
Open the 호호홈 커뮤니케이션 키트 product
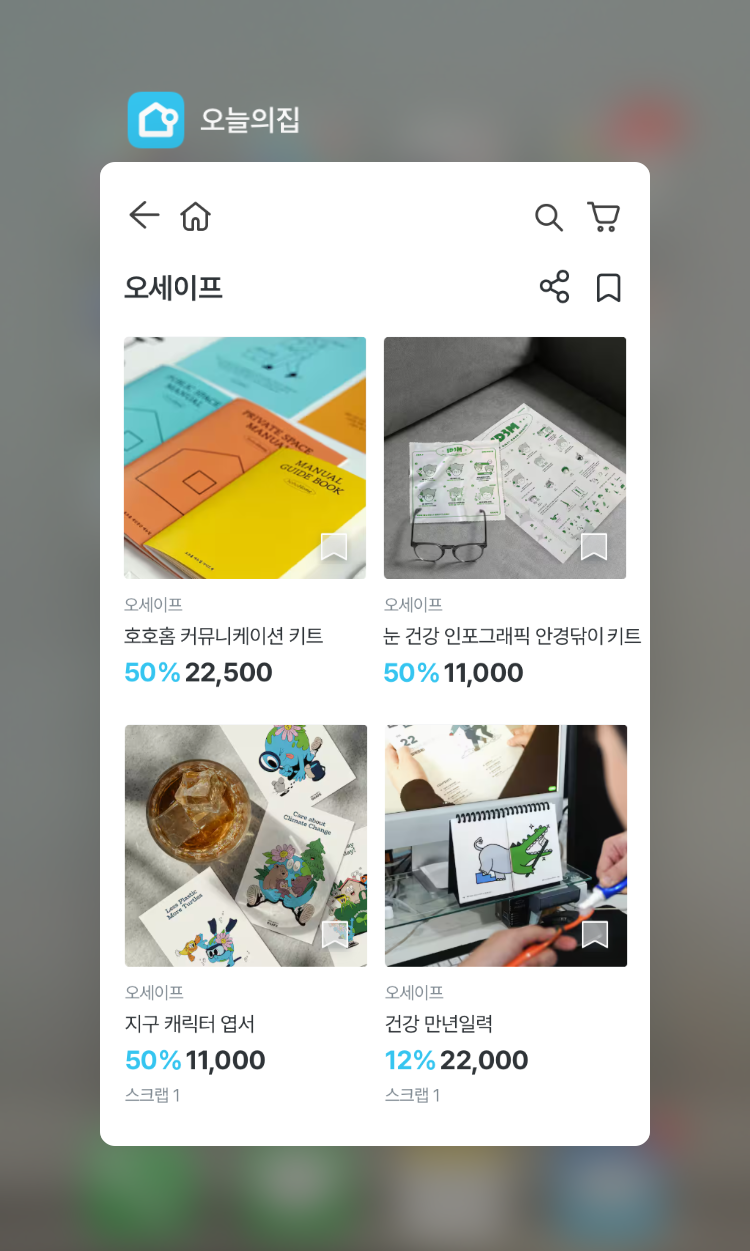[x=245, y=458]
